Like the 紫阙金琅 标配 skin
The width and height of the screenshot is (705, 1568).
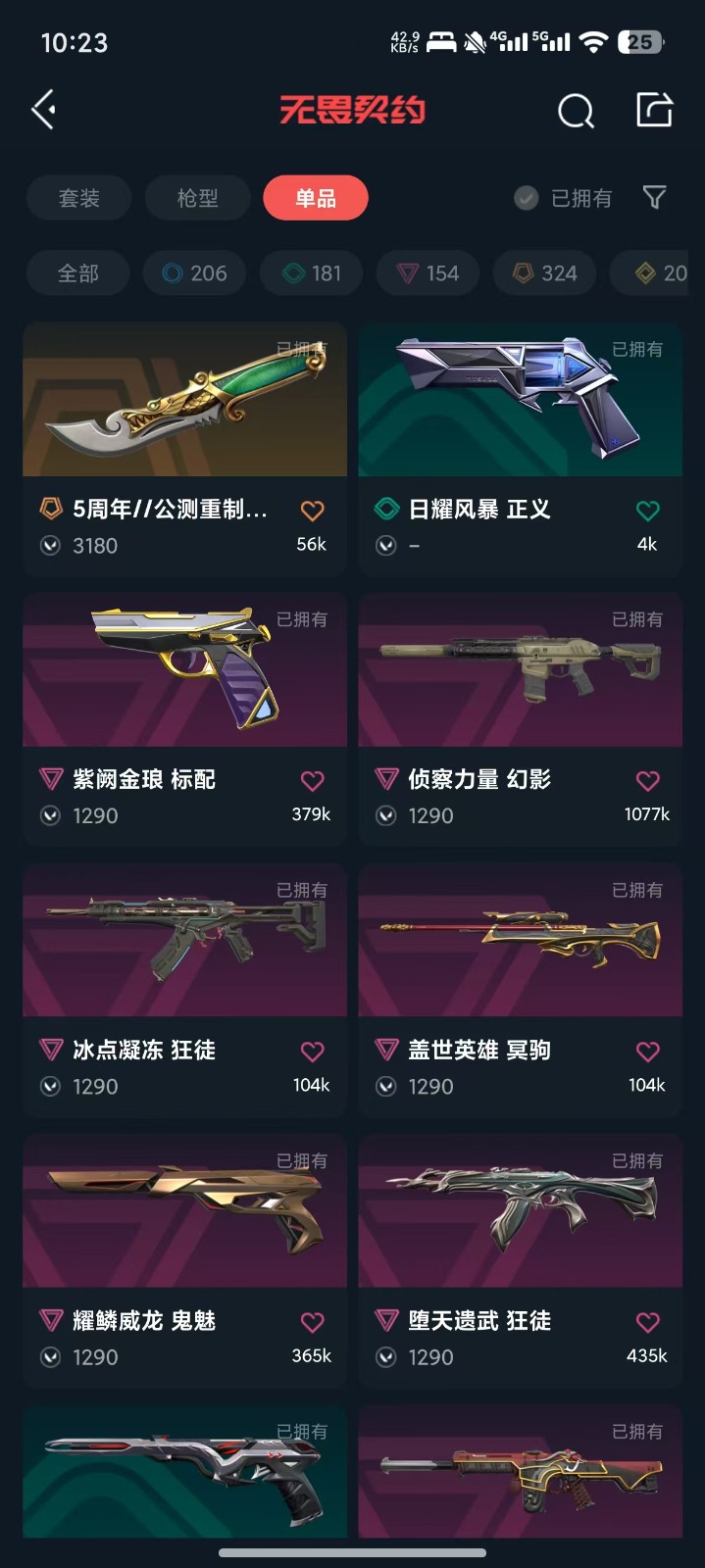click(312, 781)
